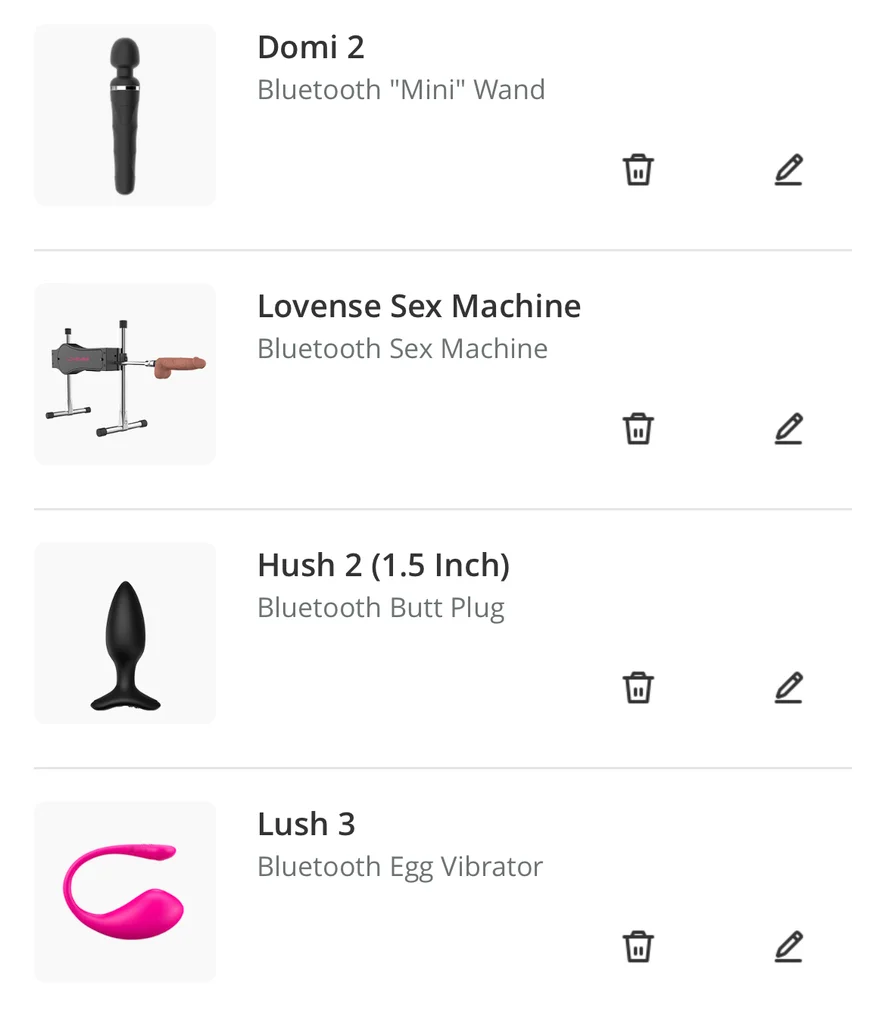Tap the pencil icon for Hush 2
886x1035 pixels.
788,687
